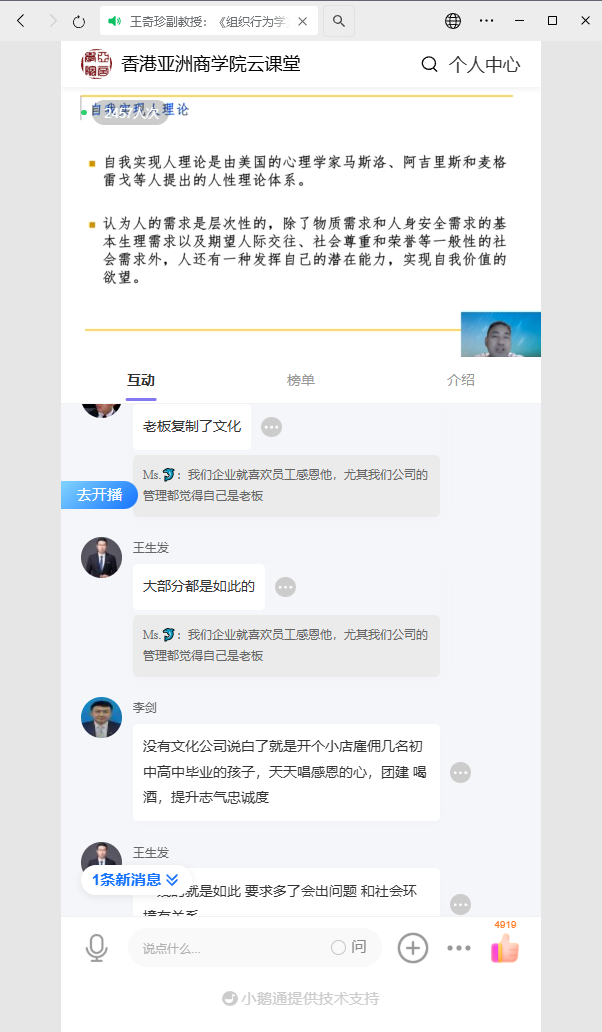Open the search icon beside 个人中心
This screenshot has width=602, height=1032.
[429, 65]
